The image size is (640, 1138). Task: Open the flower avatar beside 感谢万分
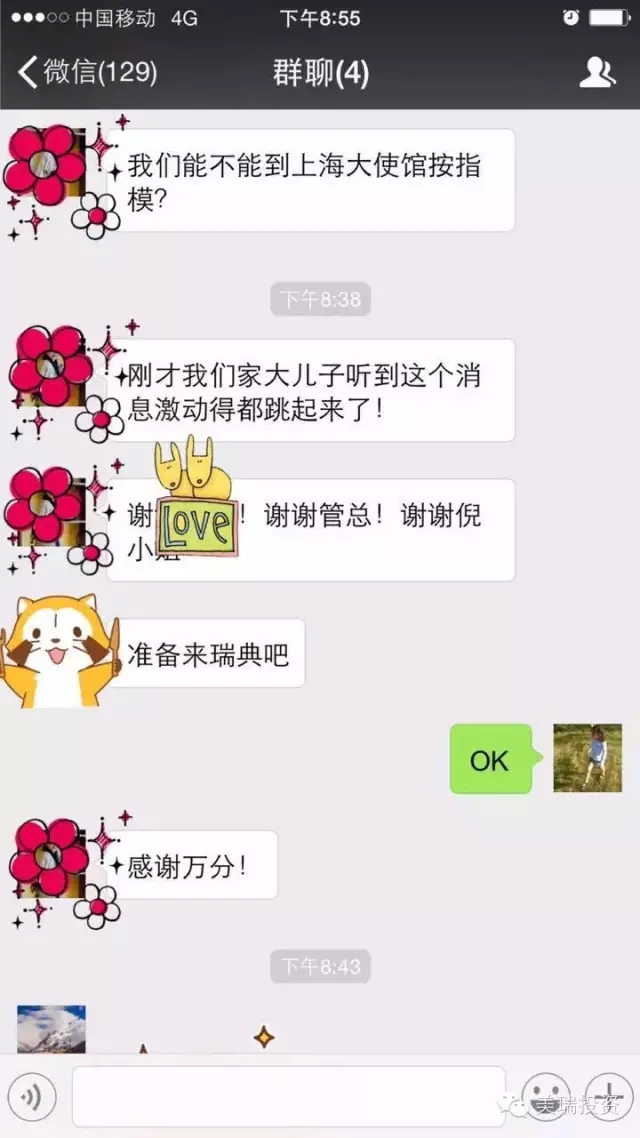pyautogui.click(x=52, y=862)
